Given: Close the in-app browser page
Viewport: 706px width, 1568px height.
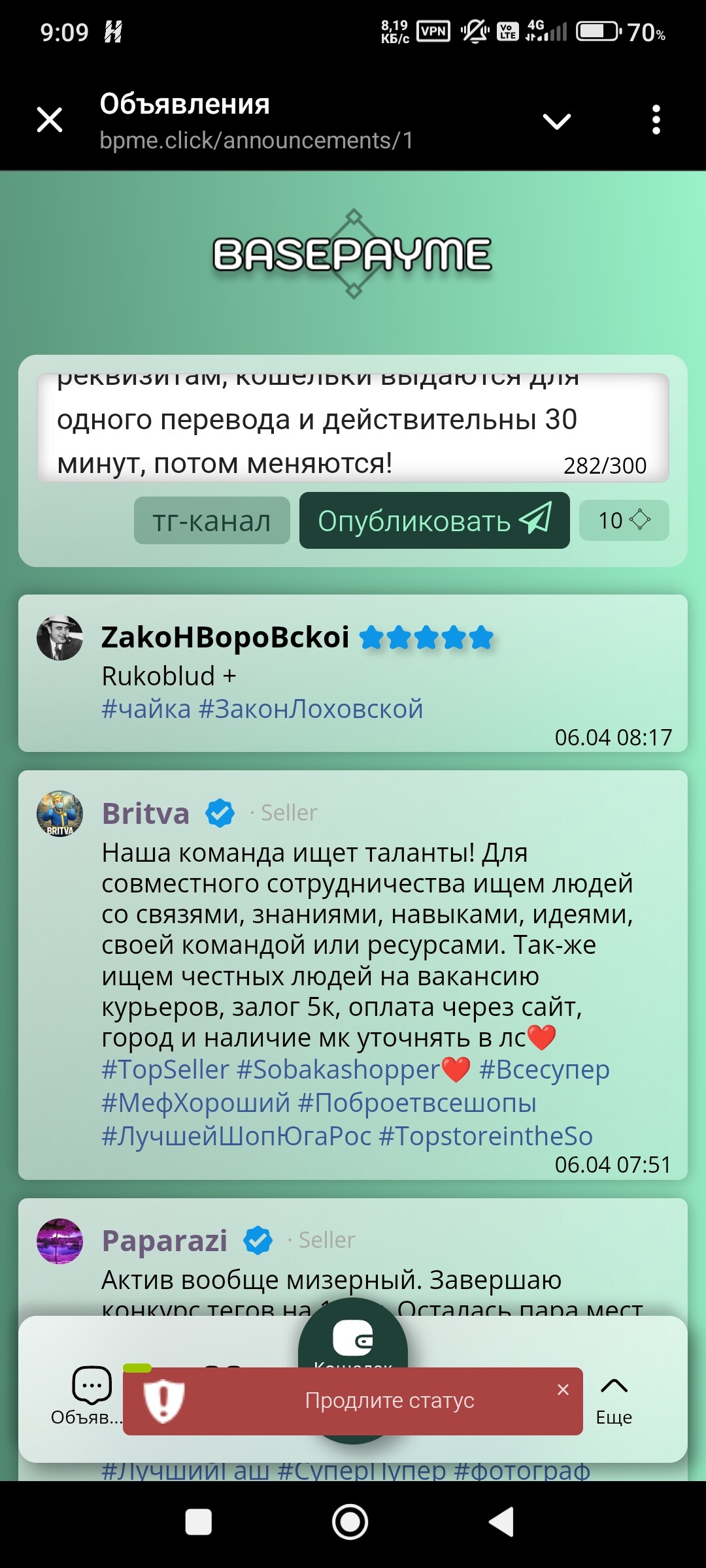Looking at the screenshot, I should [x=50, y=120].
